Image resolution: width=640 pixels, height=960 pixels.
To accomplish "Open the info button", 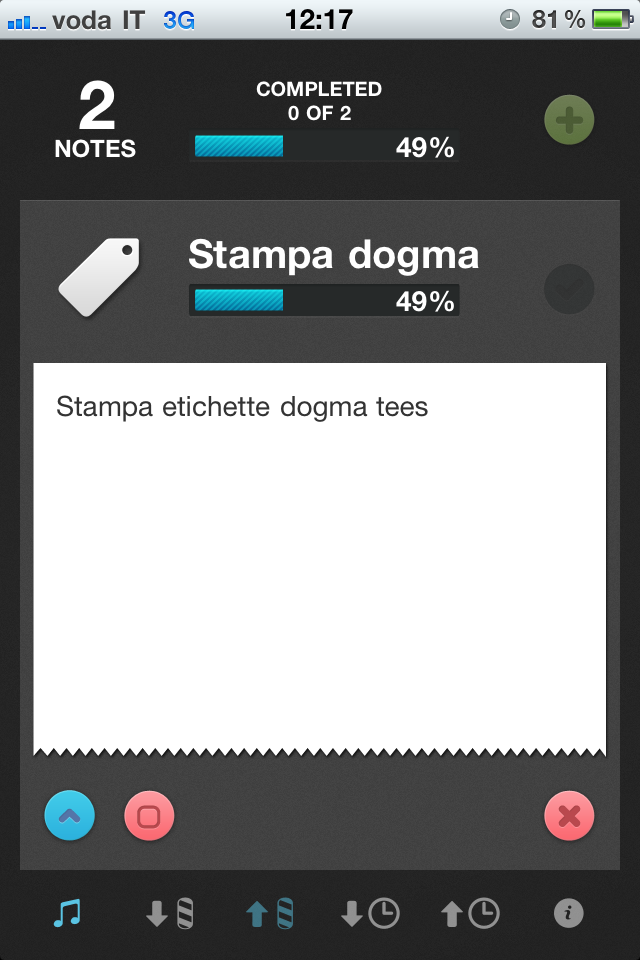I will click(568, 913).
